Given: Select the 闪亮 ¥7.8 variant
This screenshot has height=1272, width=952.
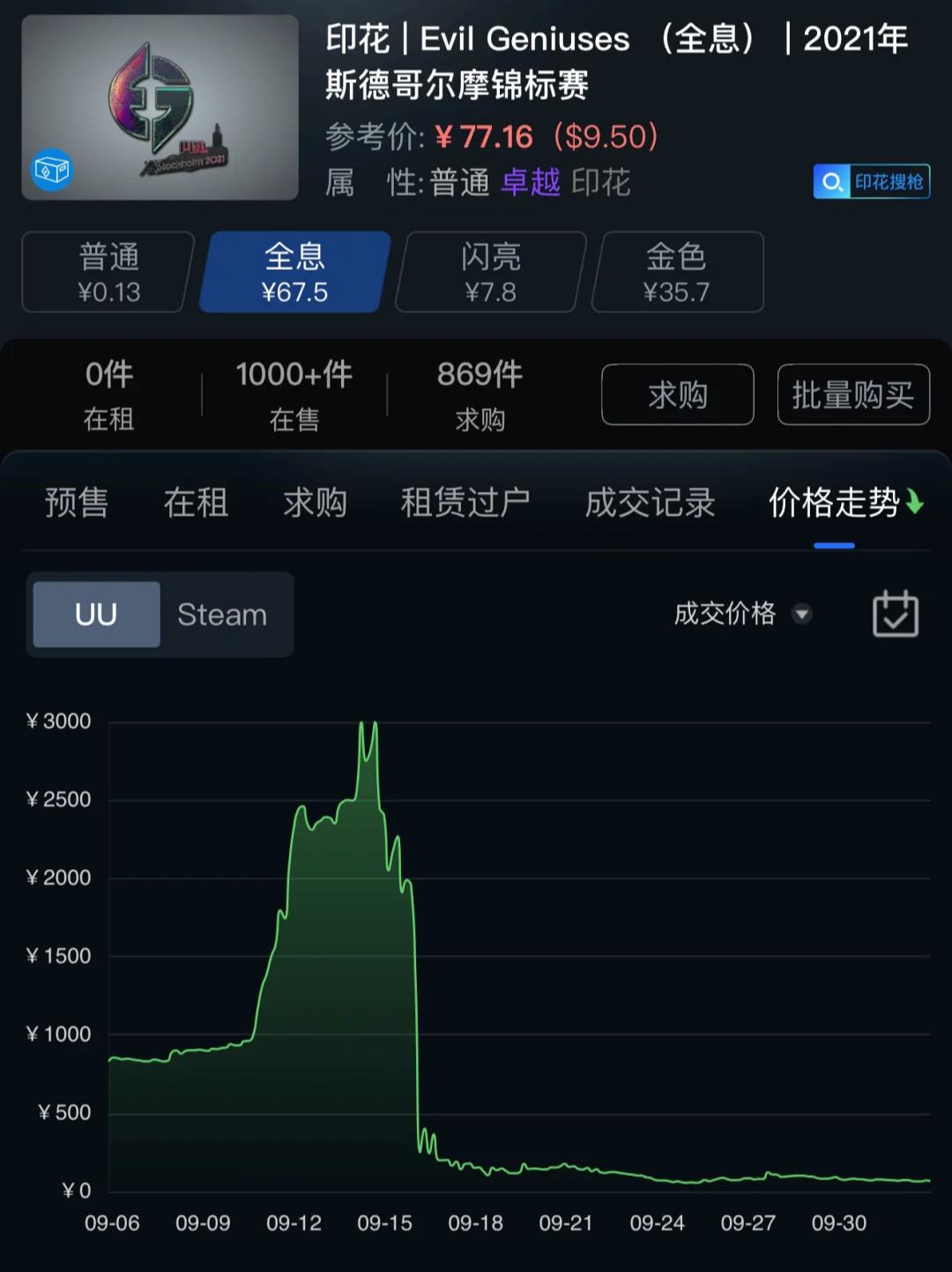Looking at the screenshot, I should point(491,272).
